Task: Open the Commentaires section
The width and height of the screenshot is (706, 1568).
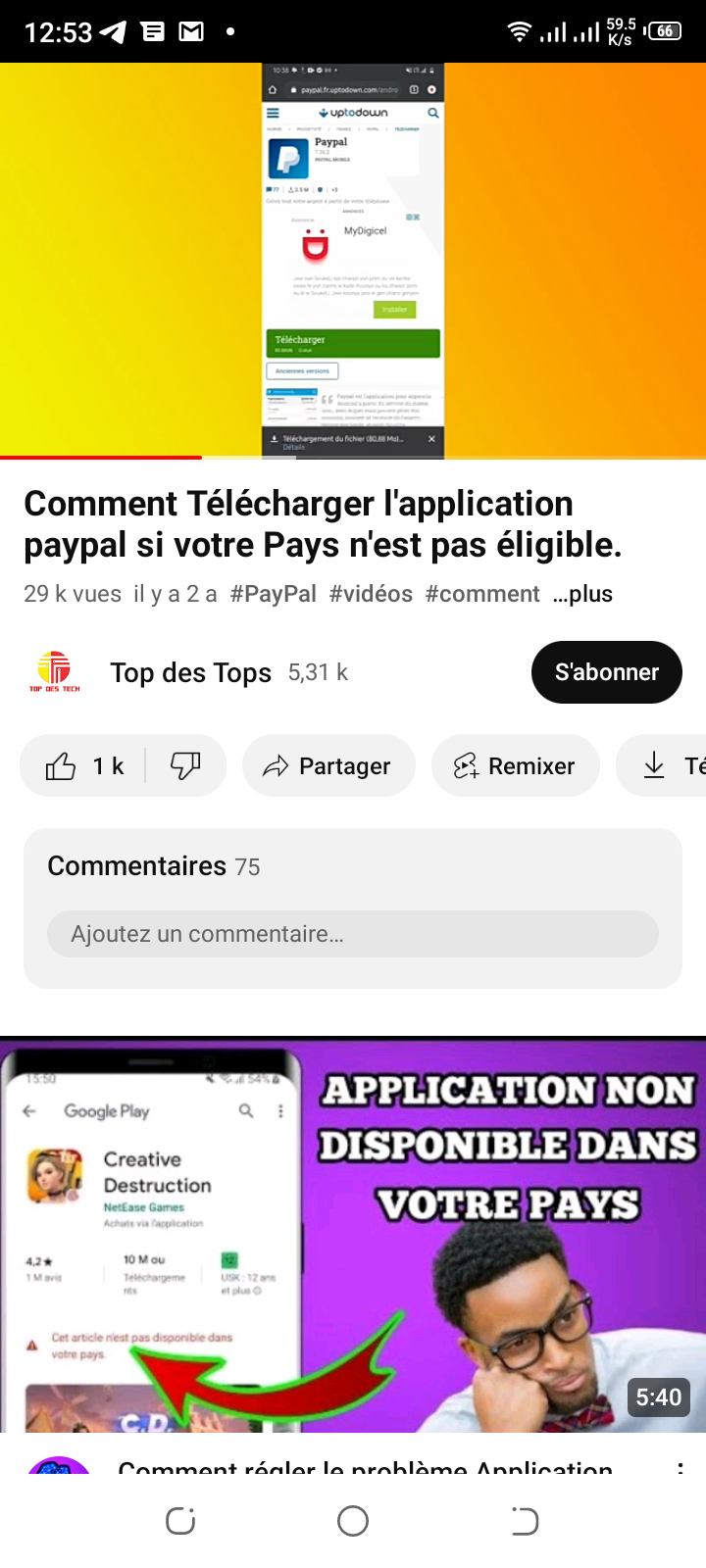Action: 154,866
